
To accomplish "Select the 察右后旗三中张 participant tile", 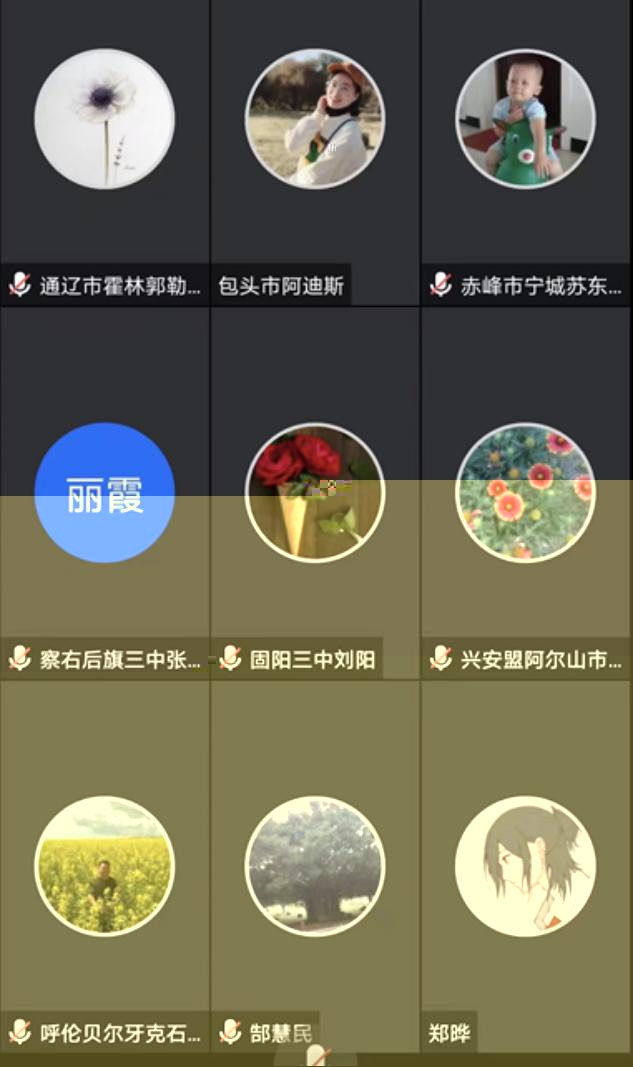I will (105, 493).
